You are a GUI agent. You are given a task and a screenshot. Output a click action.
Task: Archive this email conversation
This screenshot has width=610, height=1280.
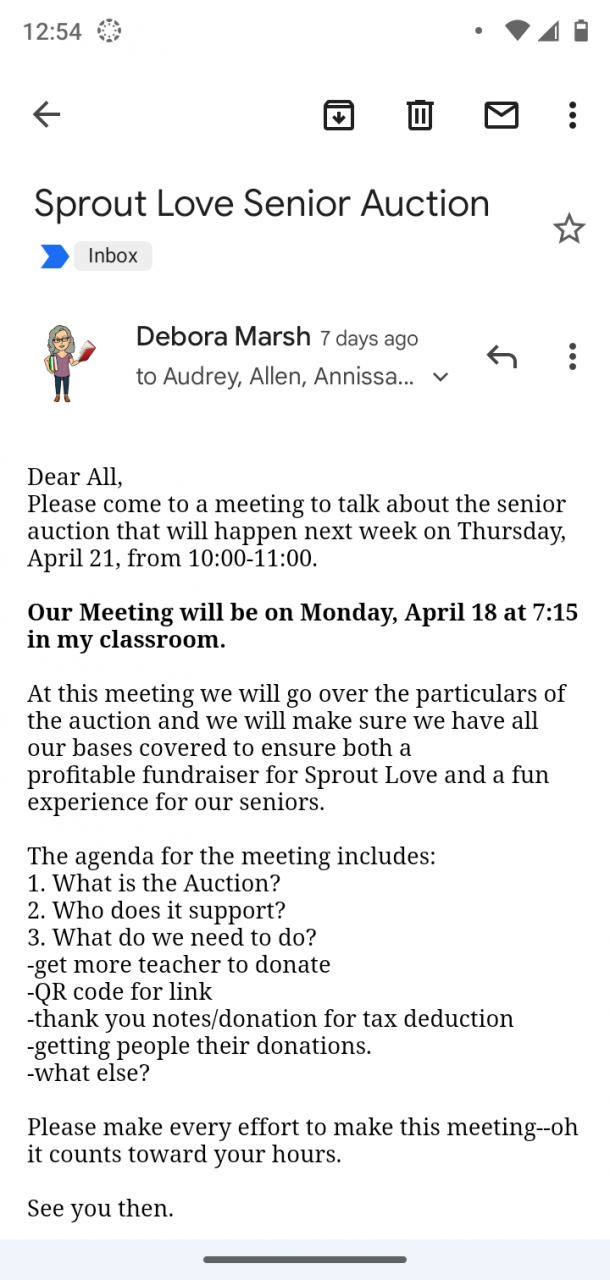pos(339,115)
